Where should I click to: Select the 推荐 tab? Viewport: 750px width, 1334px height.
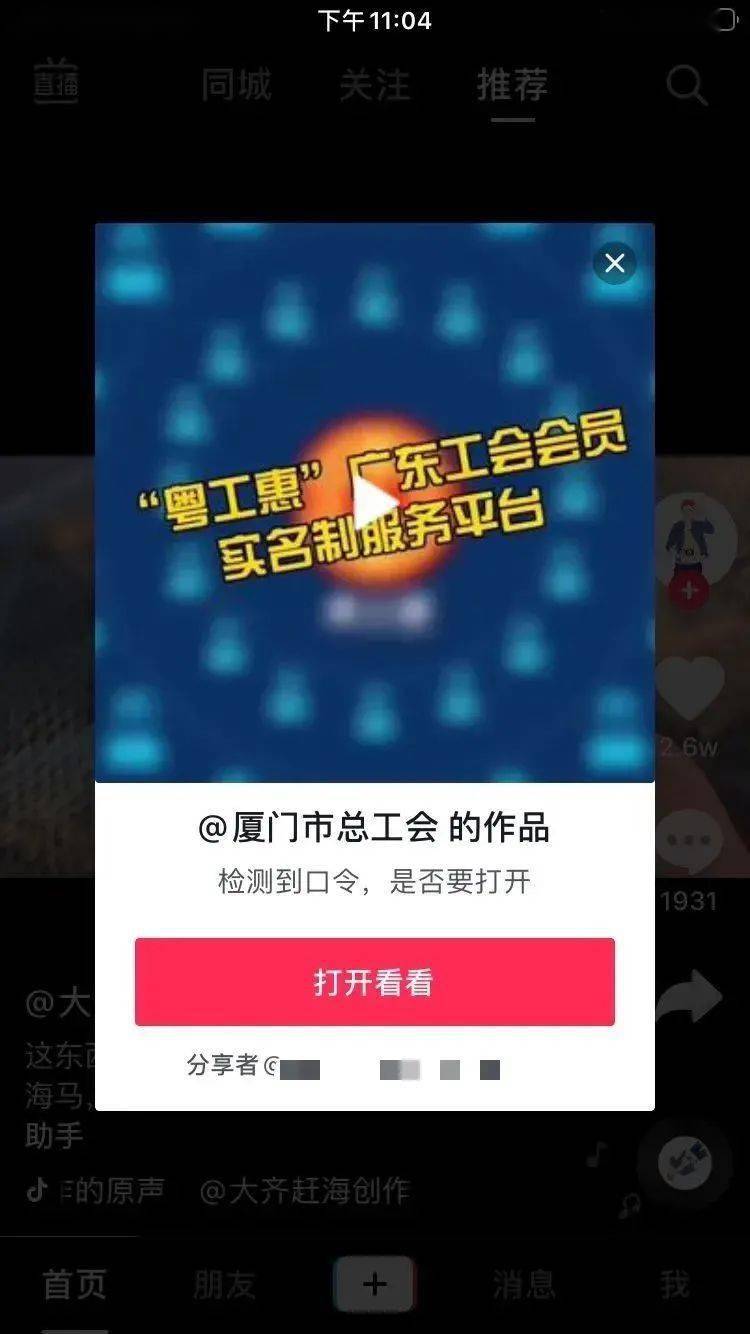tap(512, 85)
